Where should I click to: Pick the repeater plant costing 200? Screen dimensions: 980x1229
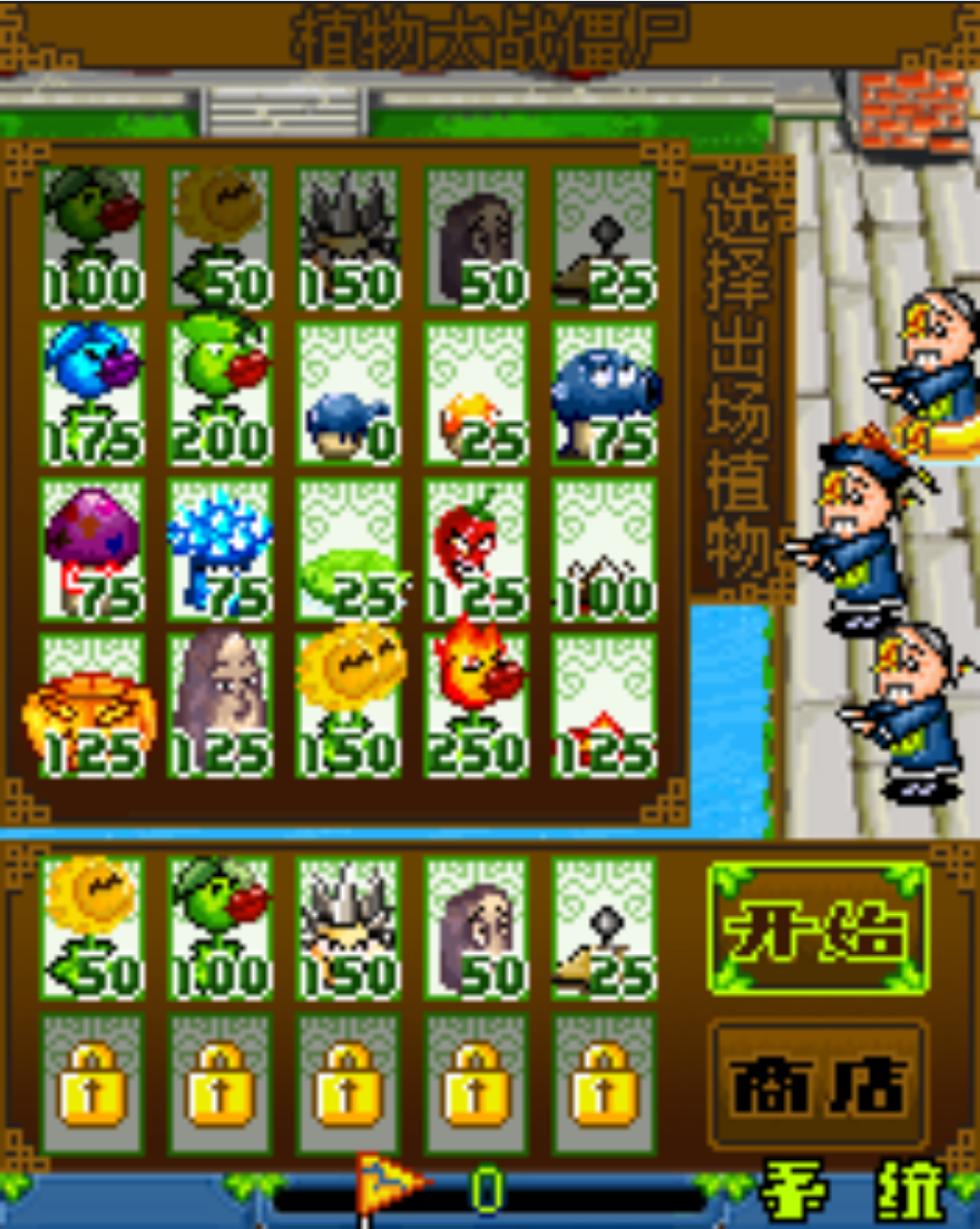coord(220,393)
